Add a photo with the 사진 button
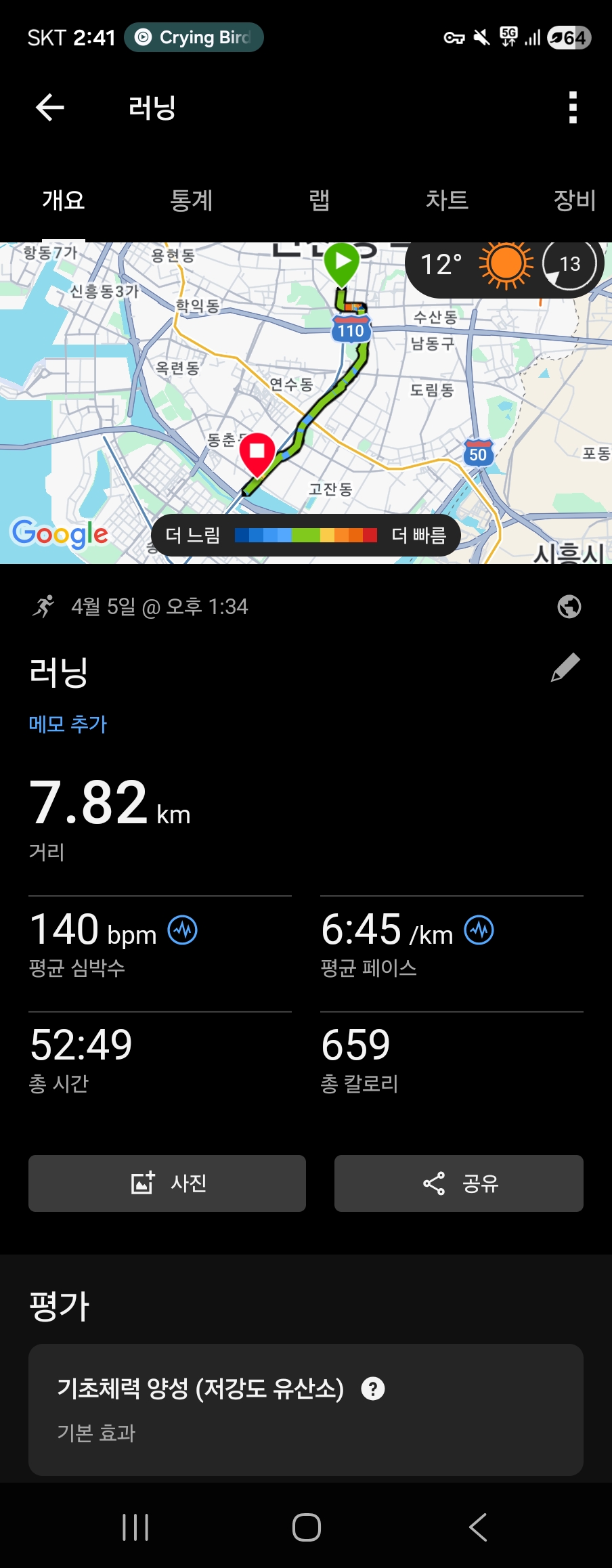Viewport: 612px width, 1568px height. point(167,1183)
